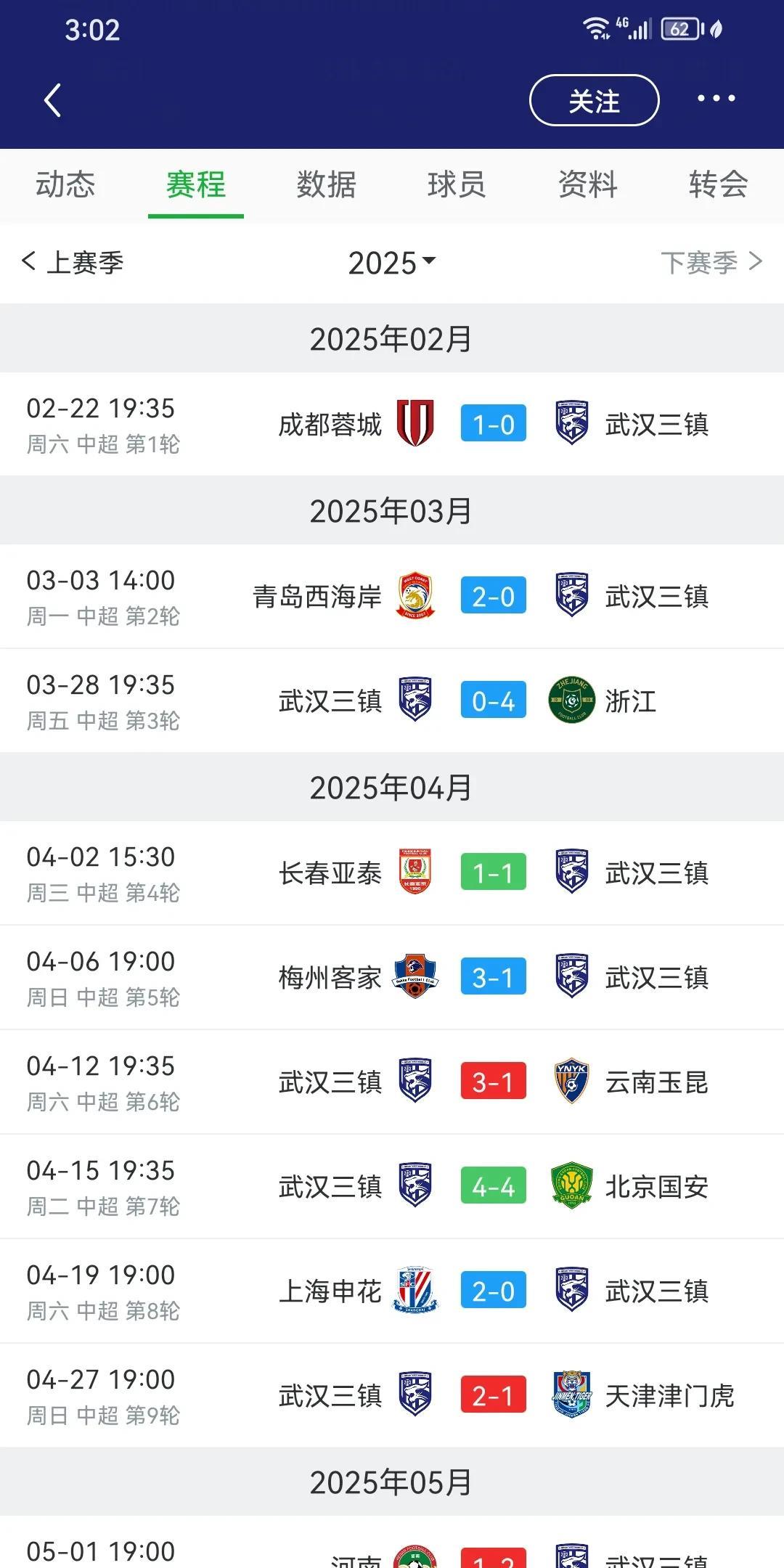The width and height of the screenshot is (784, 1568).
Task: Switch to the 数据 tab
Action: click(327, 184)
